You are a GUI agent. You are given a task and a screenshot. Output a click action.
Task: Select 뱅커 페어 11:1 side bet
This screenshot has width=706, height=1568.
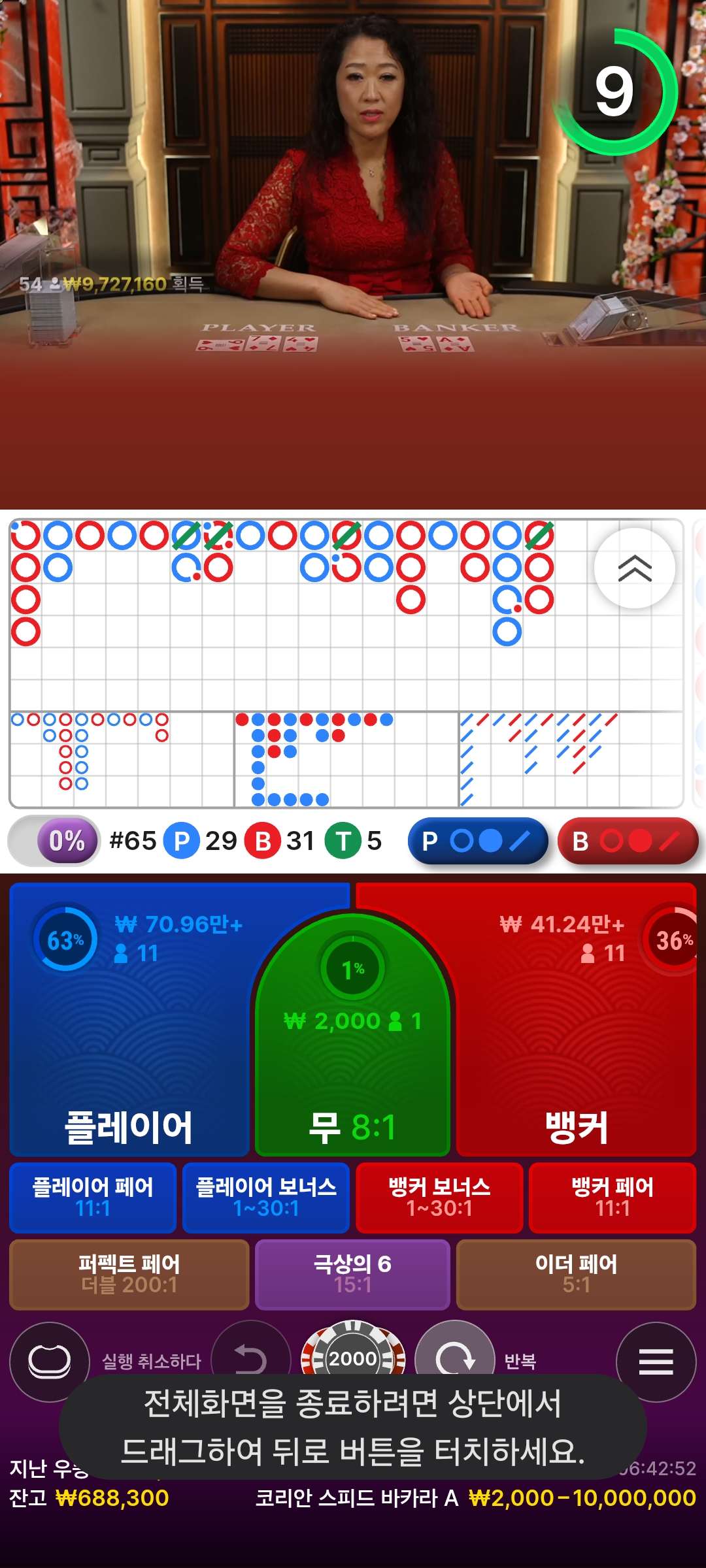[x=613, y=1197]
